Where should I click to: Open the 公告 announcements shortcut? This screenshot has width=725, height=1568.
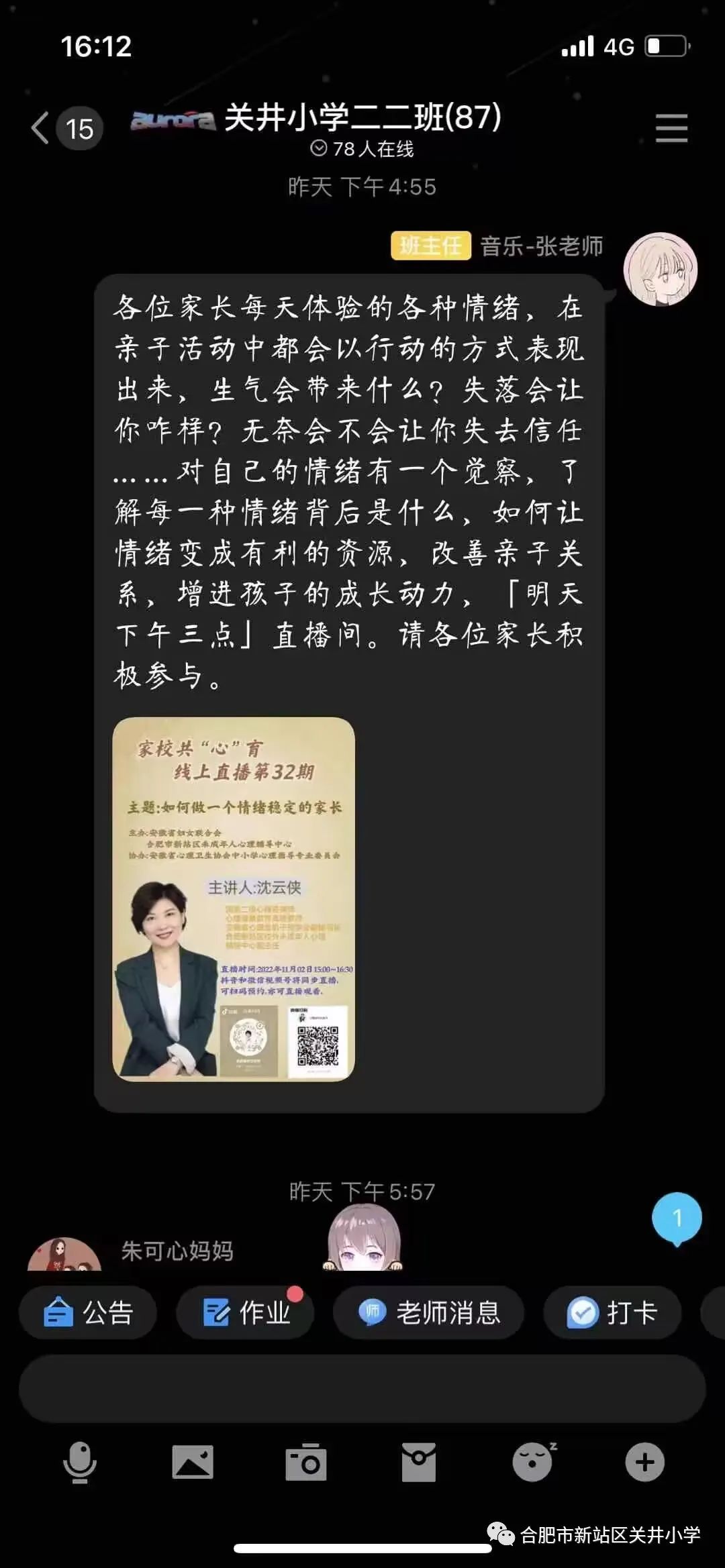[x=88, y=1312]
